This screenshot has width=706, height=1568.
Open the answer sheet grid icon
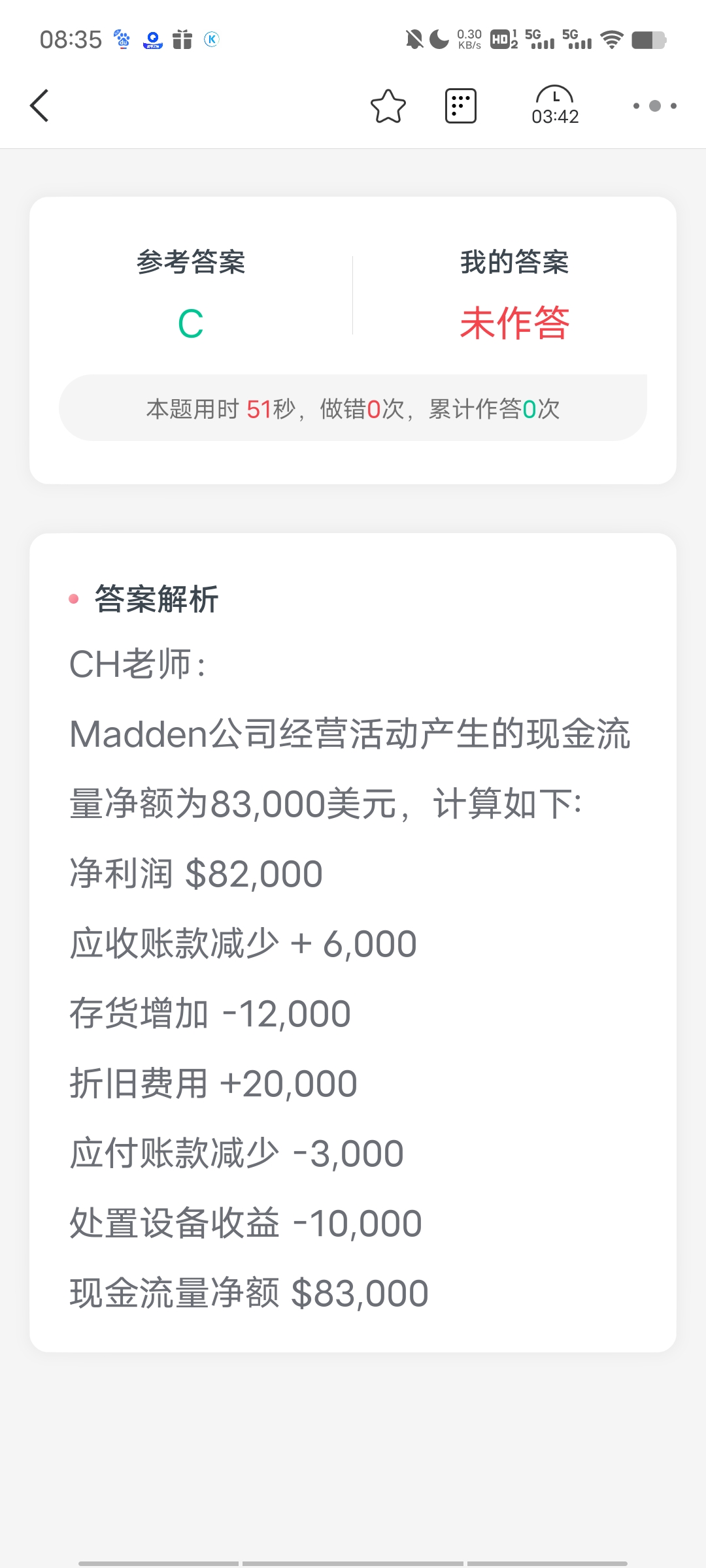460,106
